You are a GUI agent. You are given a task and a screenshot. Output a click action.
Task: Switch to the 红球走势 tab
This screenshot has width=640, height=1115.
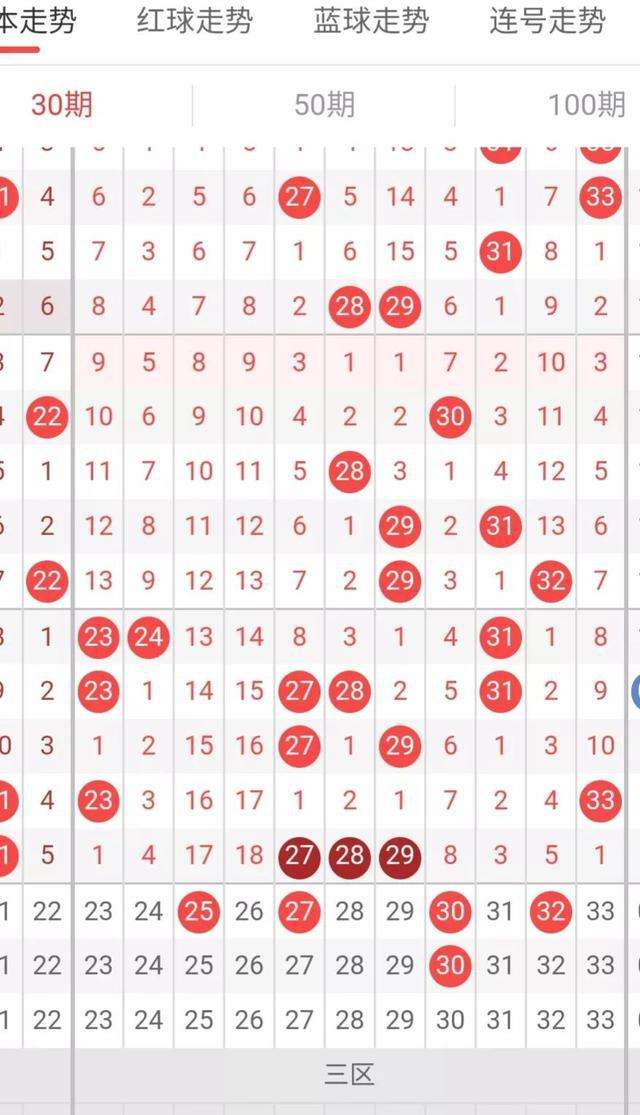coord(195,21)
